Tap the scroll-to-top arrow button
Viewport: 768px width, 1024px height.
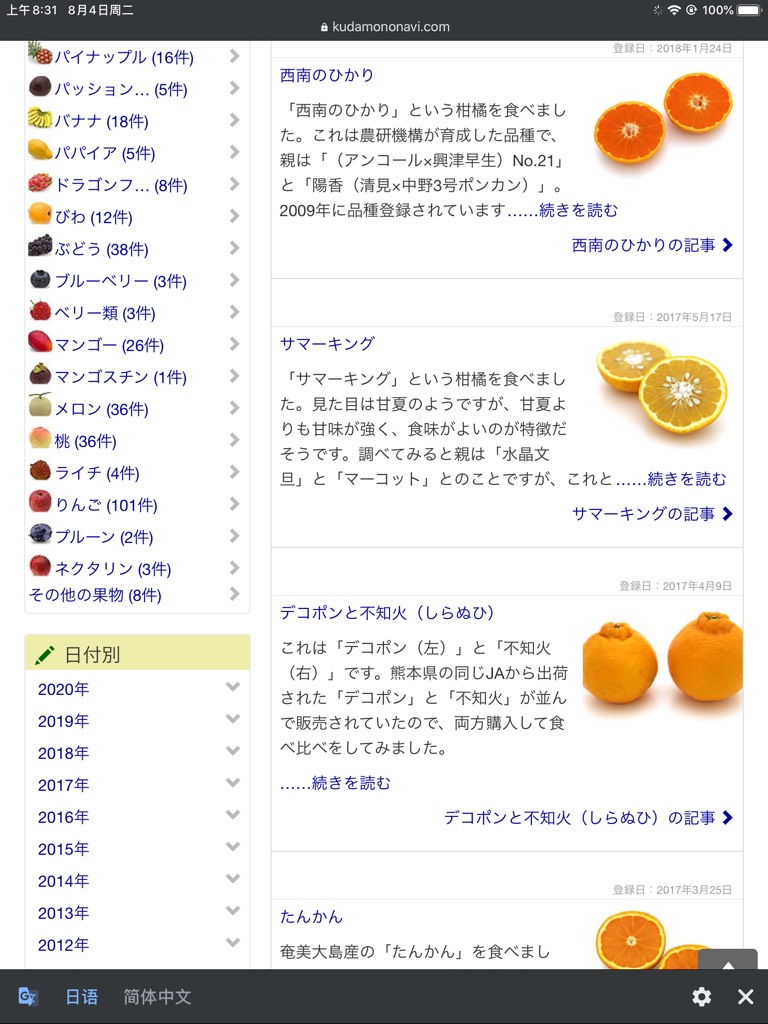coord(728,964)
